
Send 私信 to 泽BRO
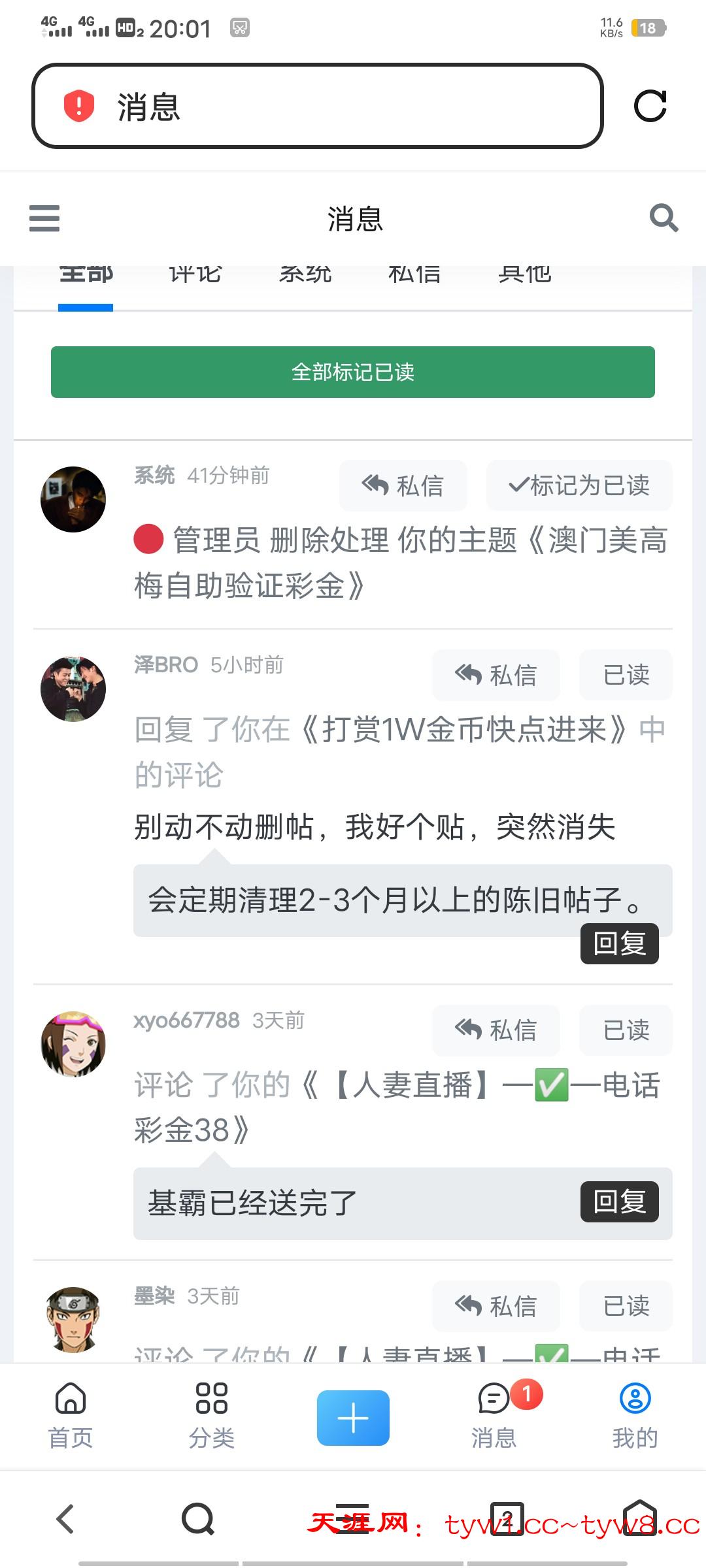(x=496, y=675)
